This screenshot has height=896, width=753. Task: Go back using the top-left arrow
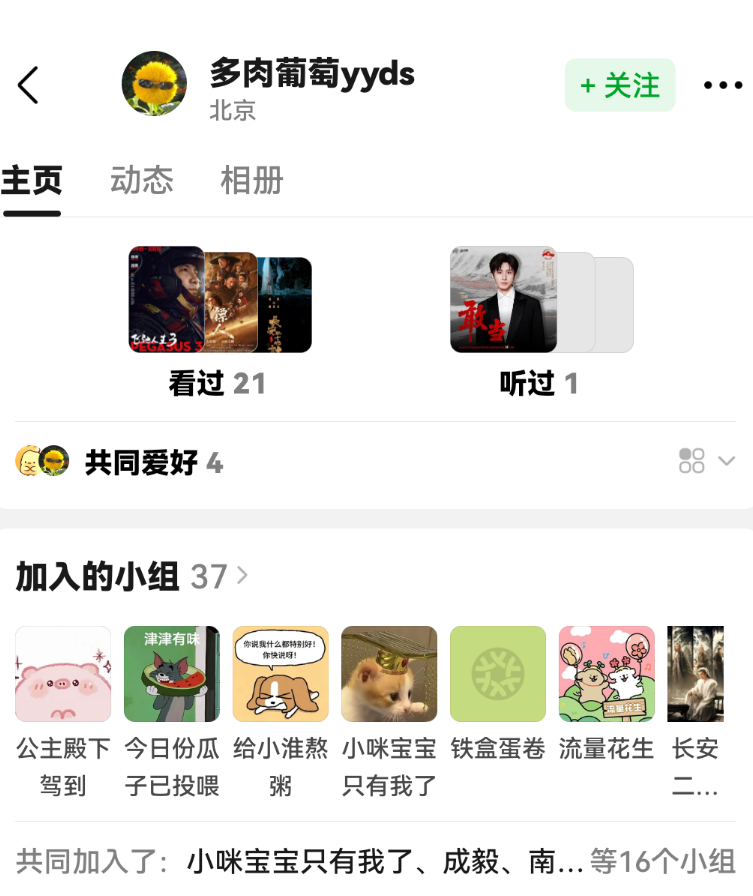(28, 85)
